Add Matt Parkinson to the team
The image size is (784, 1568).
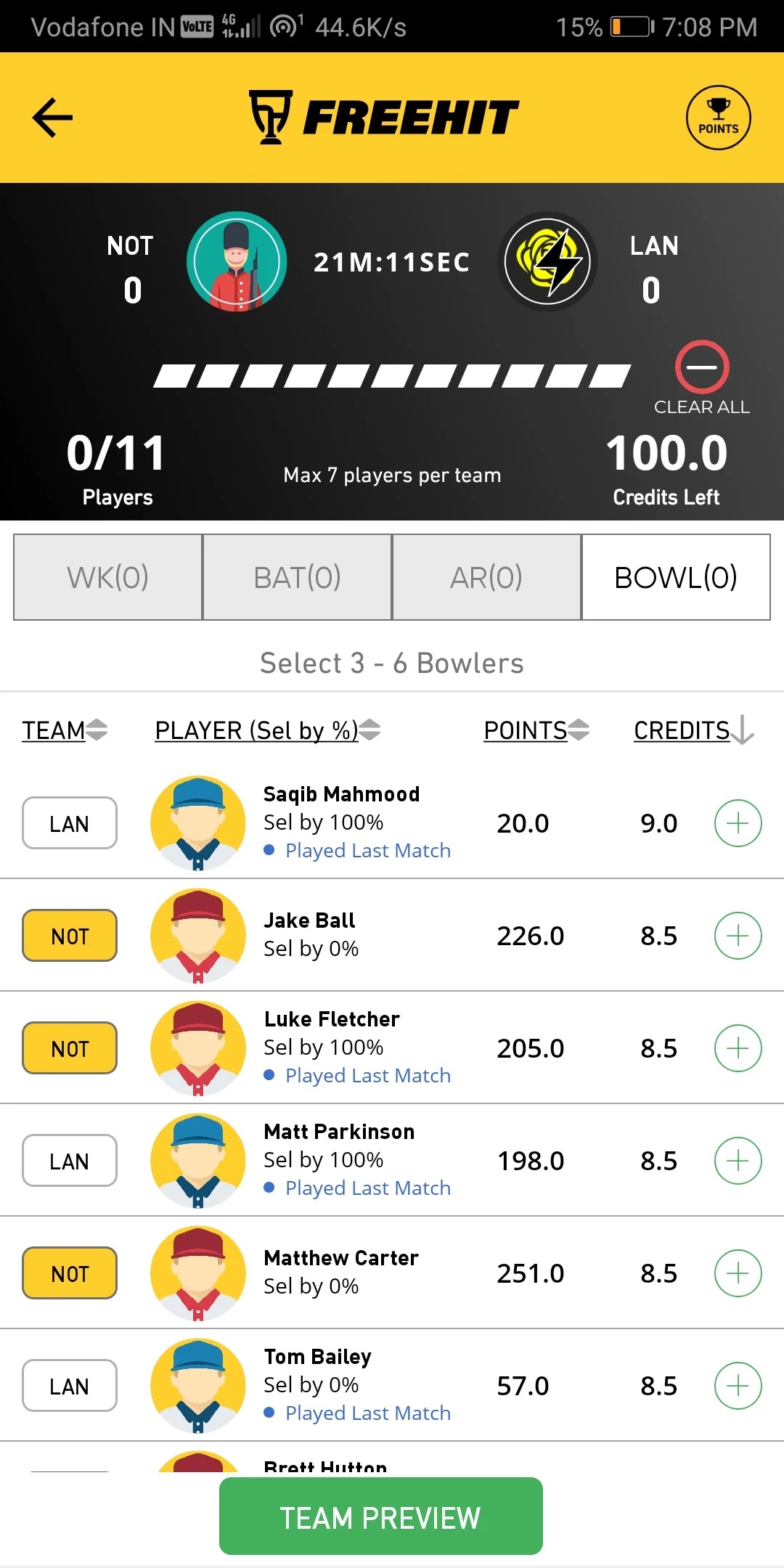738,1161
